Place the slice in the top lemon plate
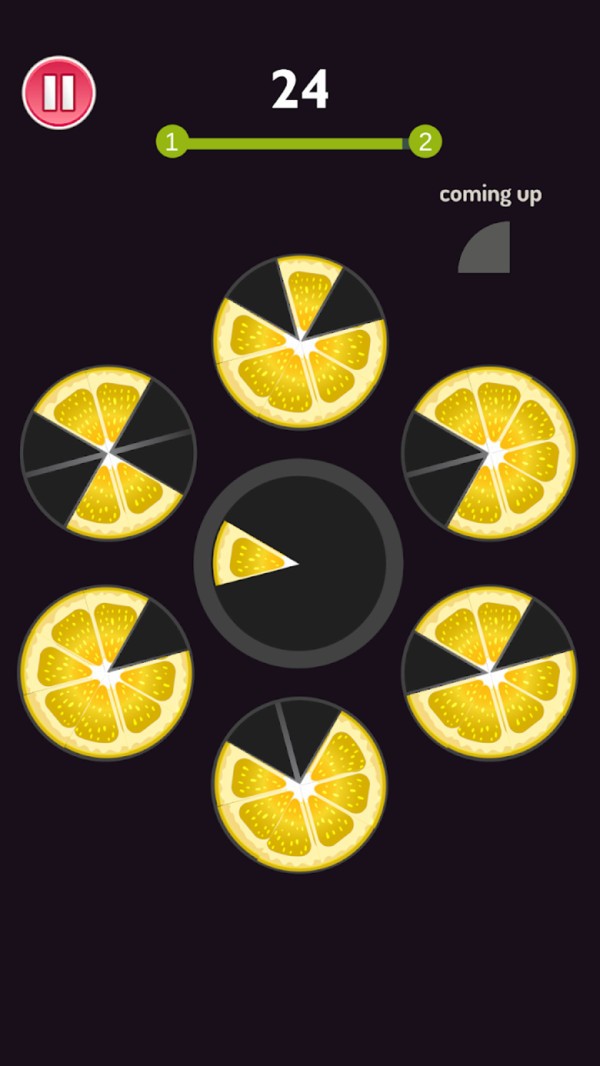 (300, 343)
